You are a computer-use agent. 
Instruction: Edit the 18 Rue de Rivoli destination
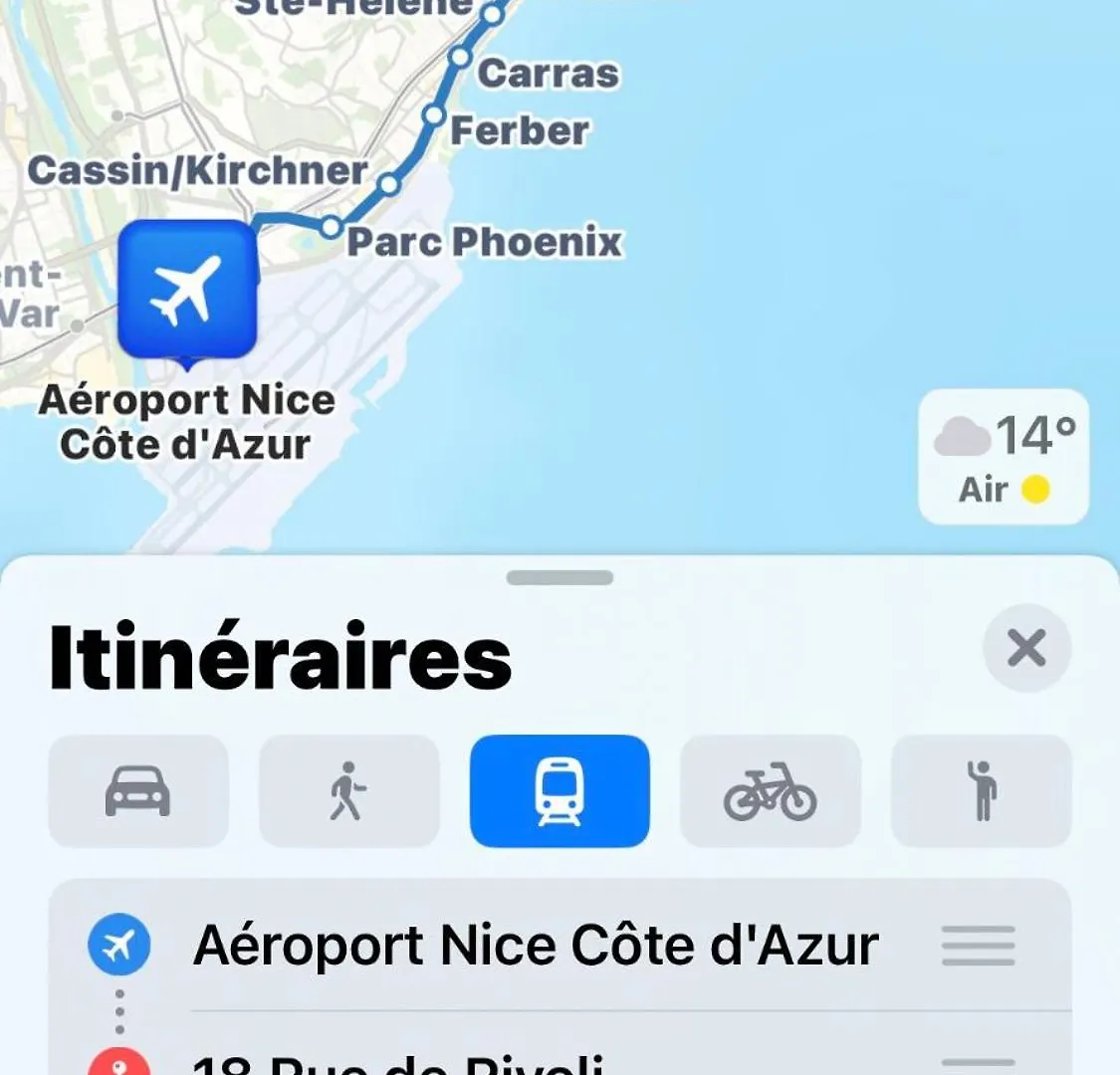point(398,1063)
